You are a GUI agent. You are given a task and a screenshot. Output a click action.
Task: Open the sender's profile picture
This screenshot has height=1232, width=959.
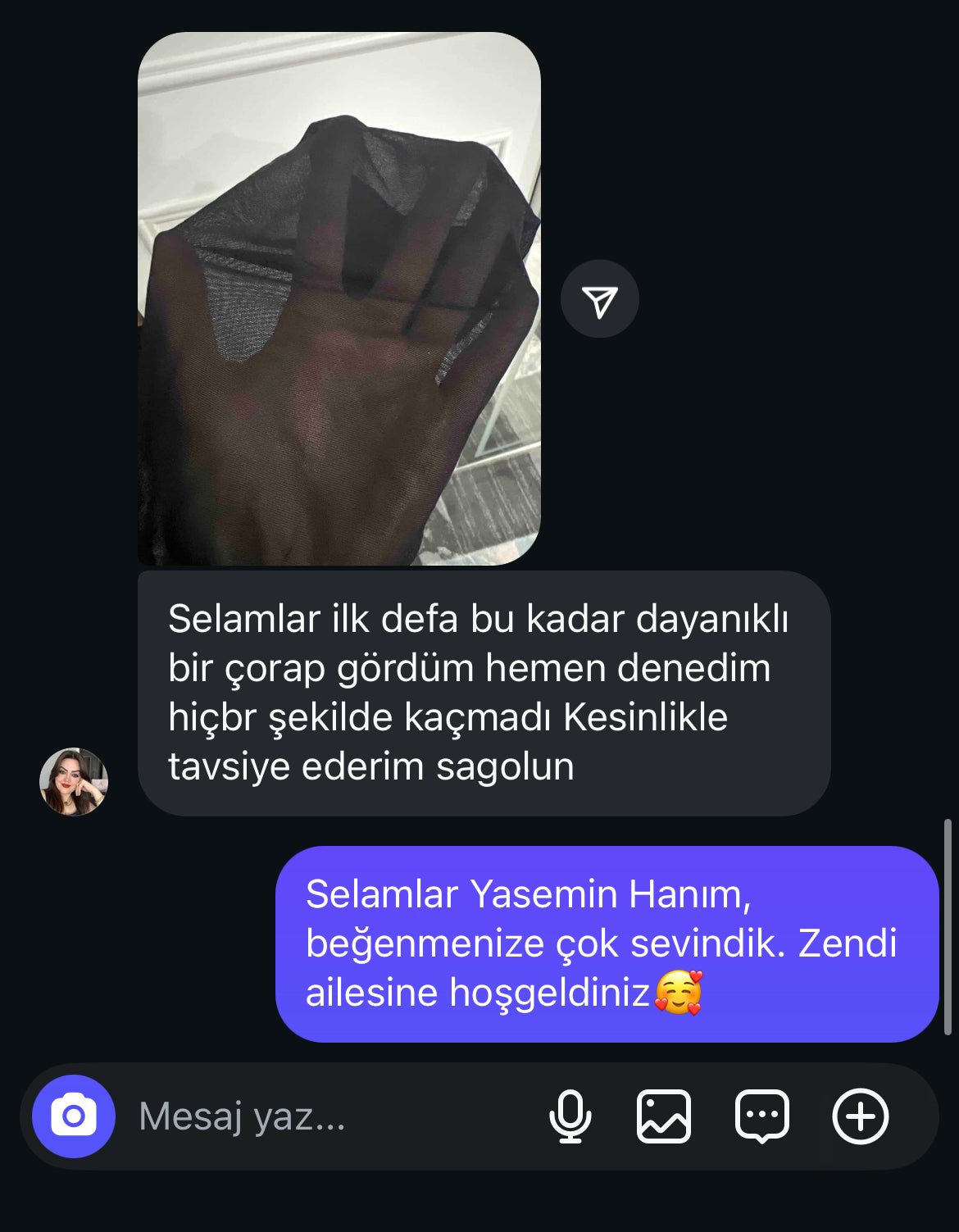tap(74, 781)
